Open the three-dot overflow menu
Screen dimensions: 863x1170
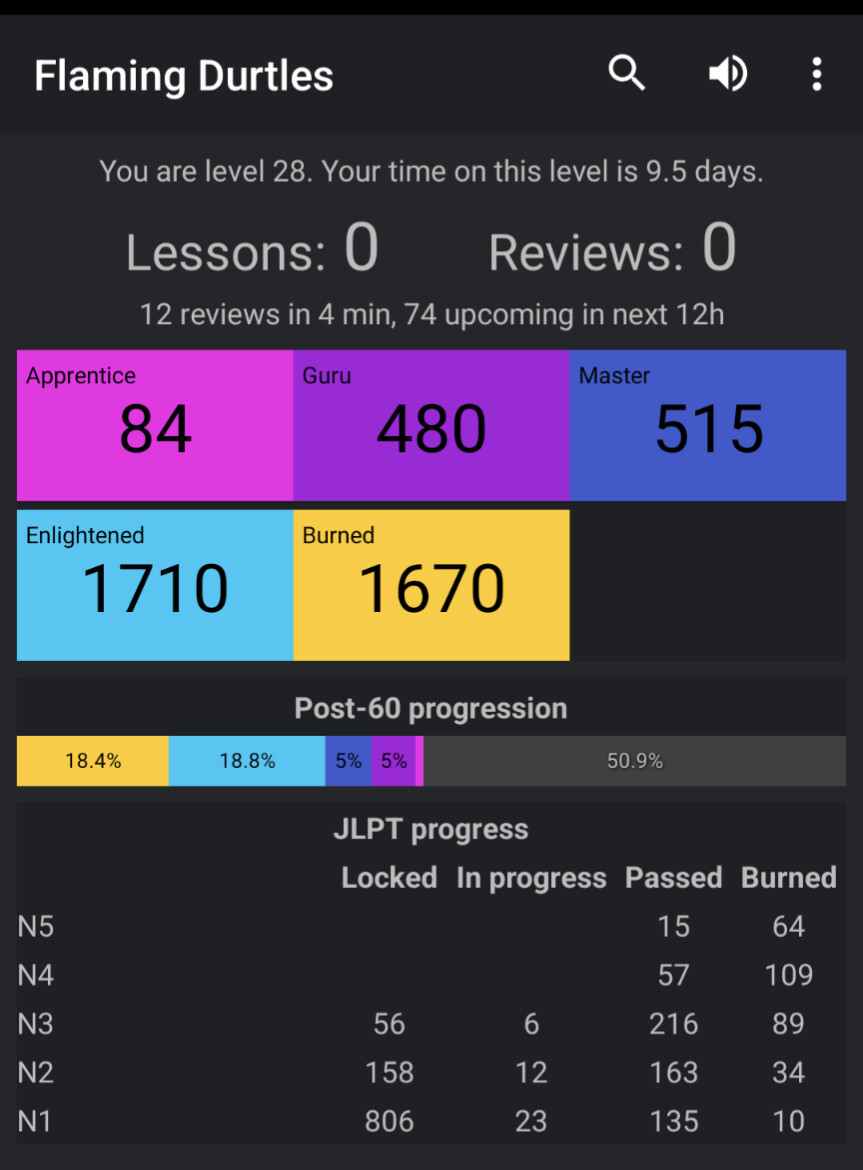point(817,74)
